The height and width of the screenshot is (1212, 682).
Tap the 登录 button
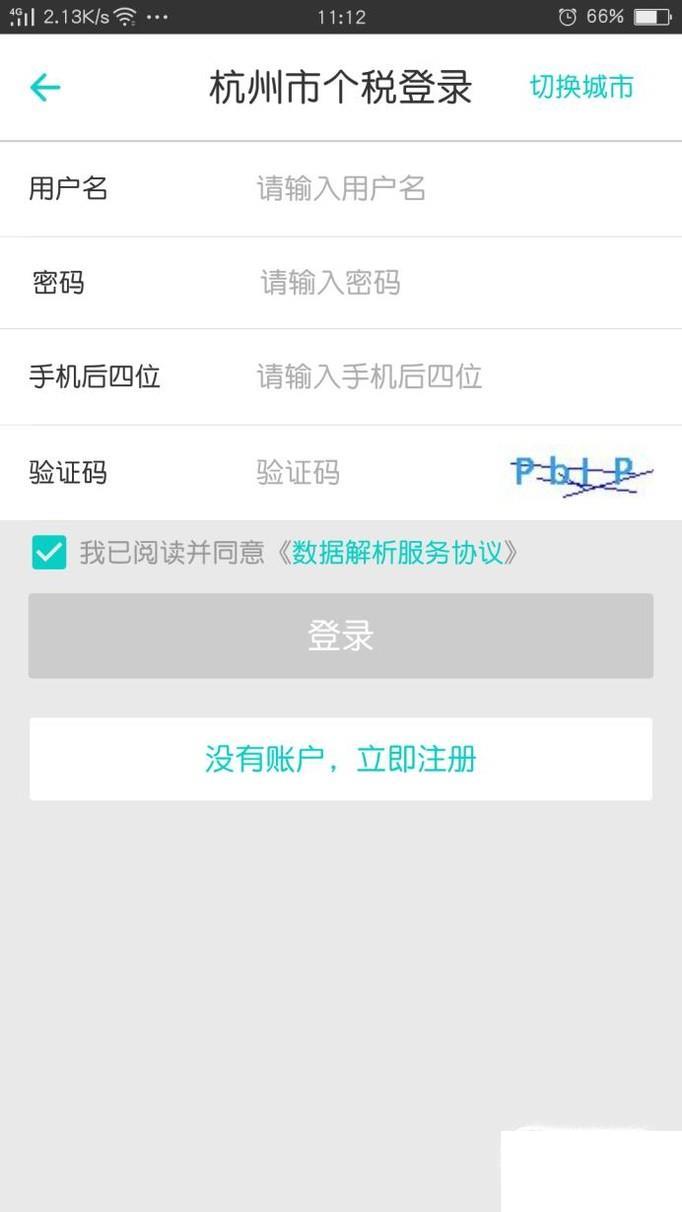coord(341,636)
